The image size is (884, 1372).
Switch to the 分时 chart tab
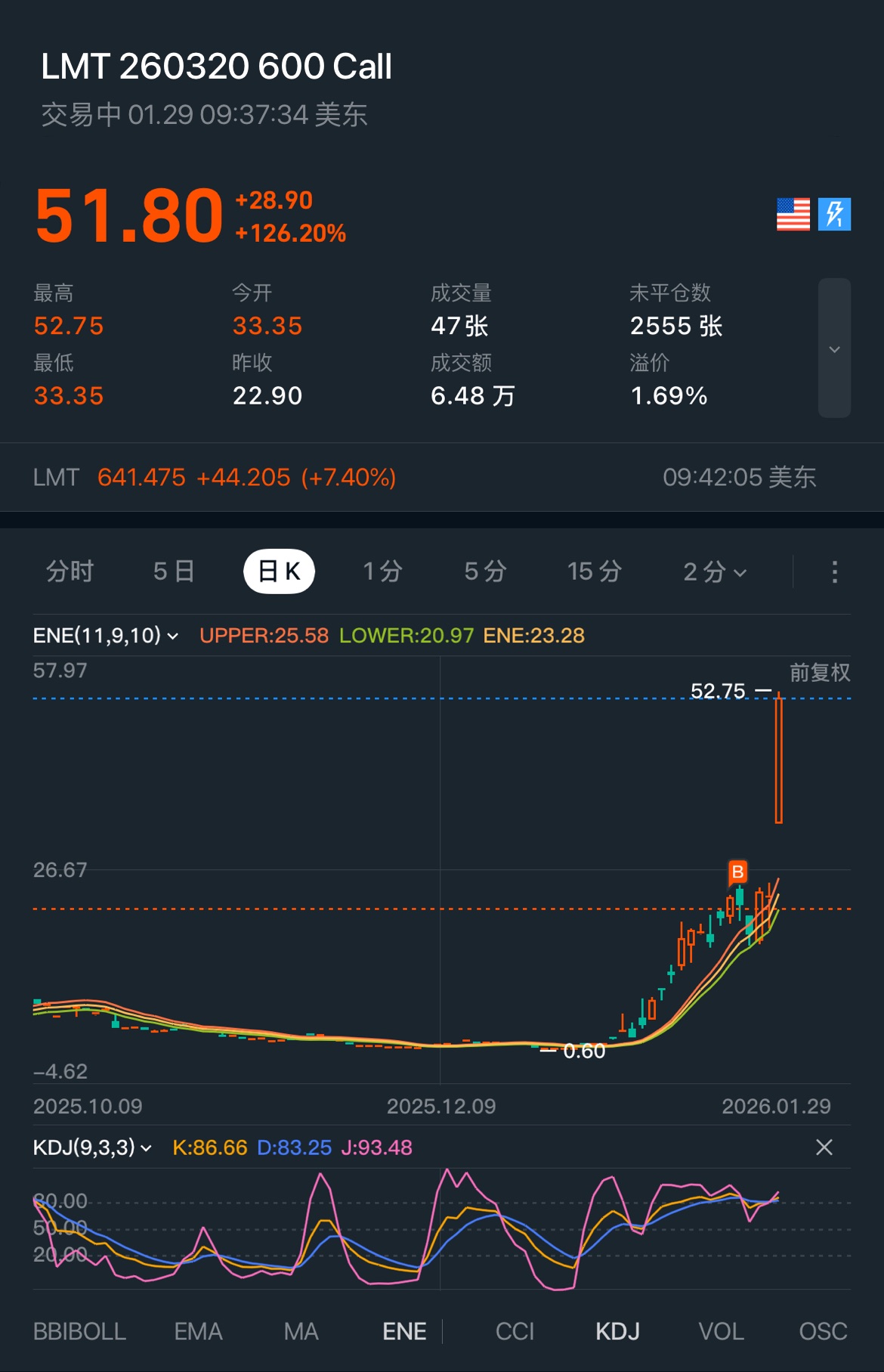[x=70, y=571]
